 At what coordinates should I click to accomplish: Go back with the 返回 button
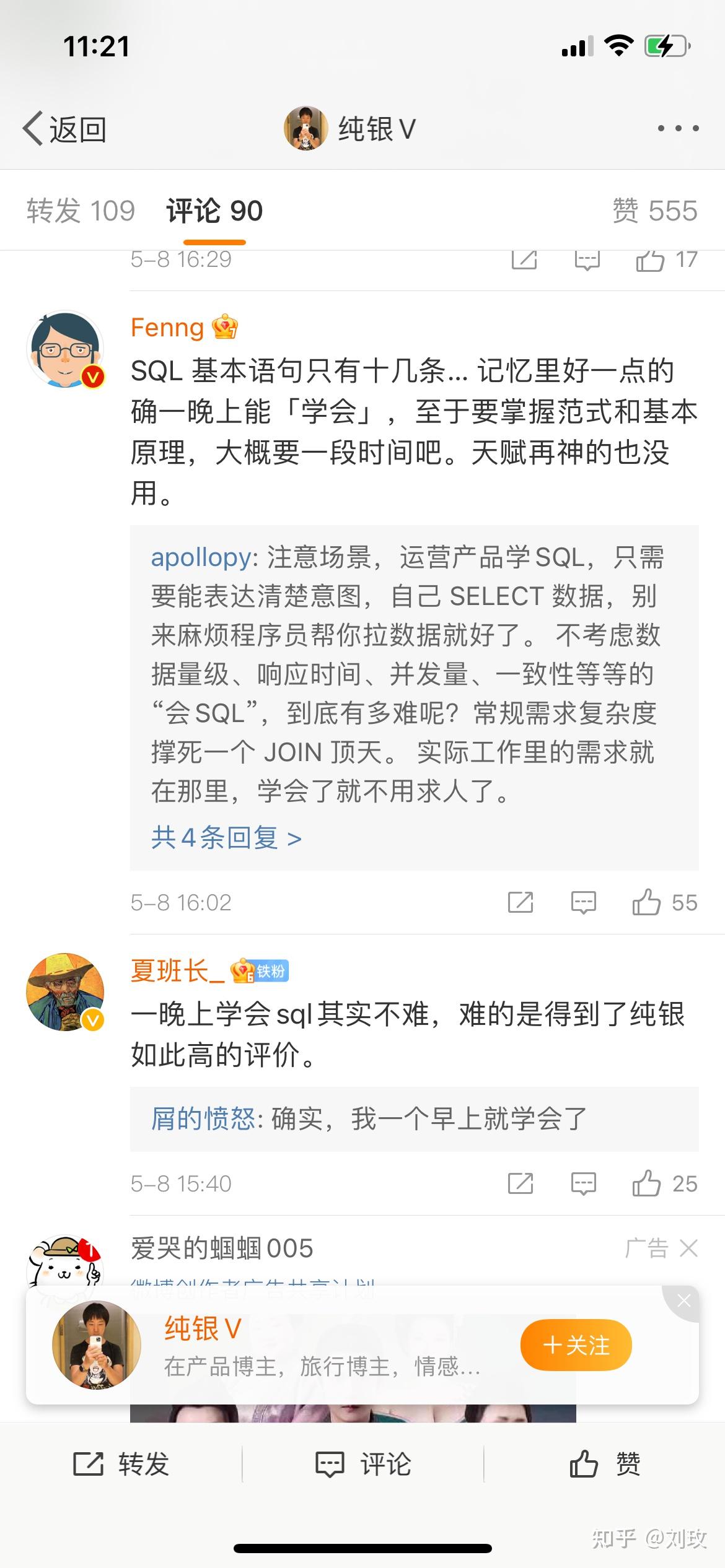point(65,129)
